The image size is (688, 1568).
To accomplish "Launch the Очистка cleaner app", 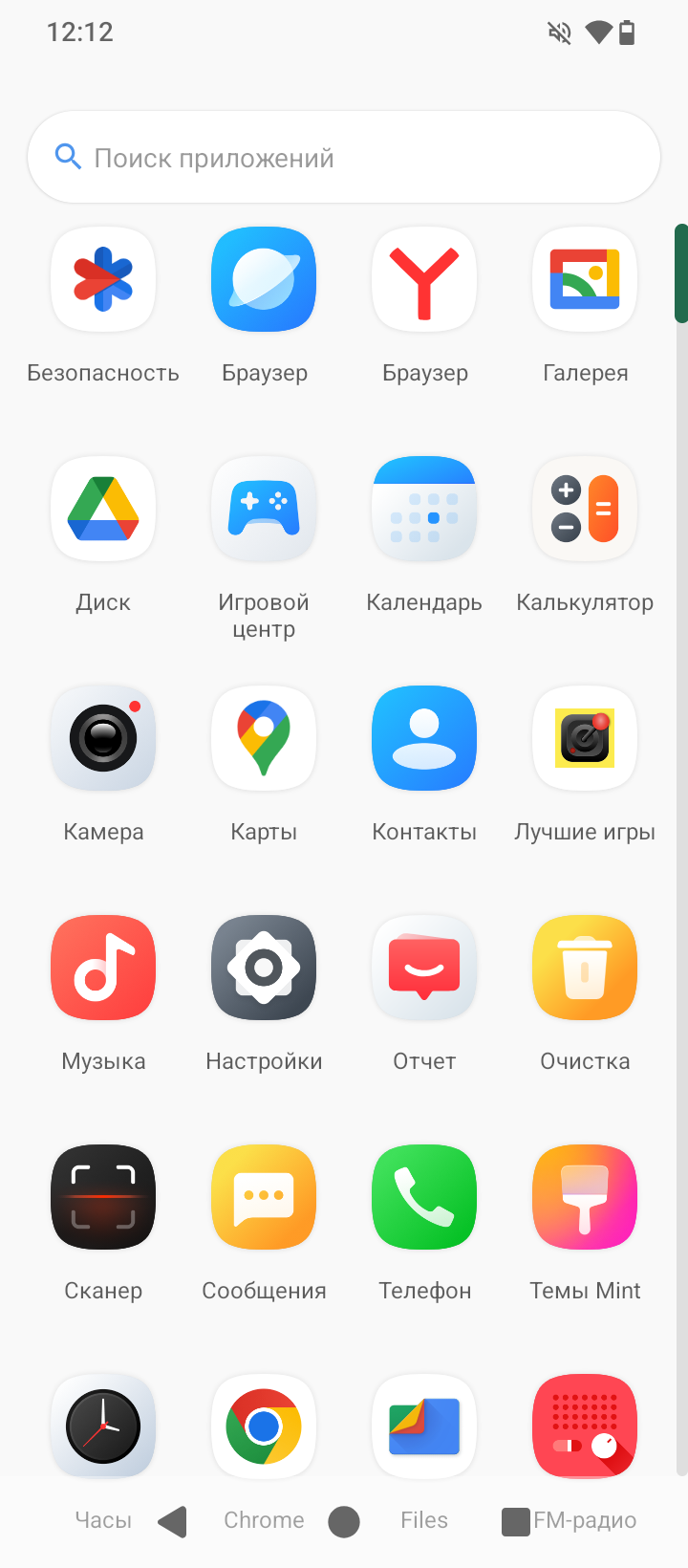I will [x=585, y=969].
